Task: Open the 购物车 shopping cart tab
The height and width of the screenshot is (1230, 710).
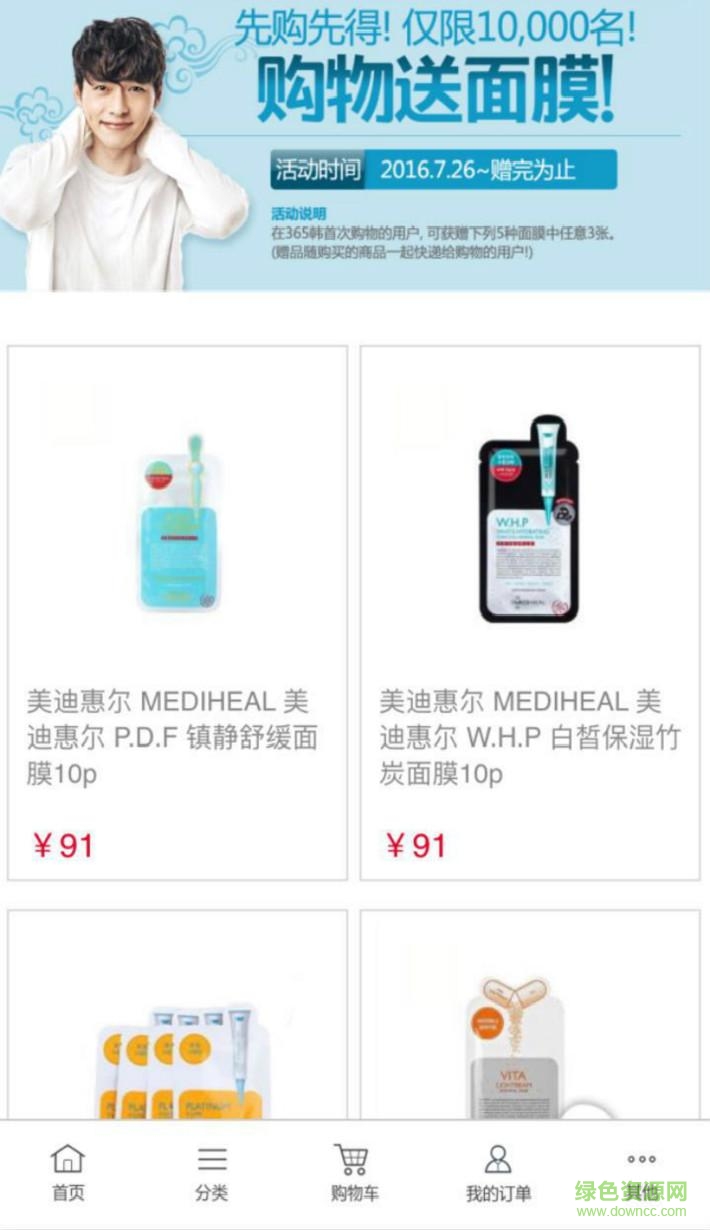Action: click(354, 1172)
